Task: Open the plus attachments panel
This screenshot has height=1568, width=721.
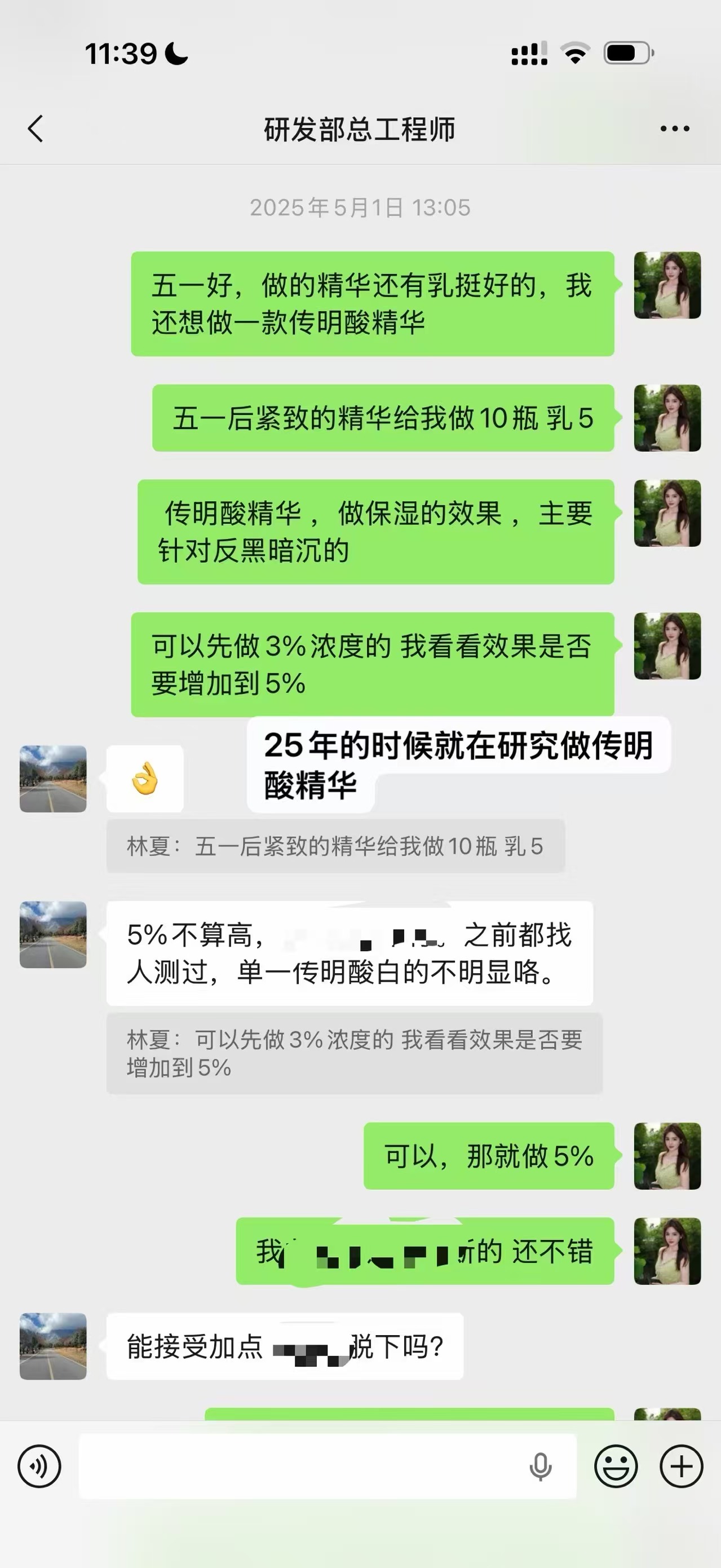Action: [x=682, y=1467]
